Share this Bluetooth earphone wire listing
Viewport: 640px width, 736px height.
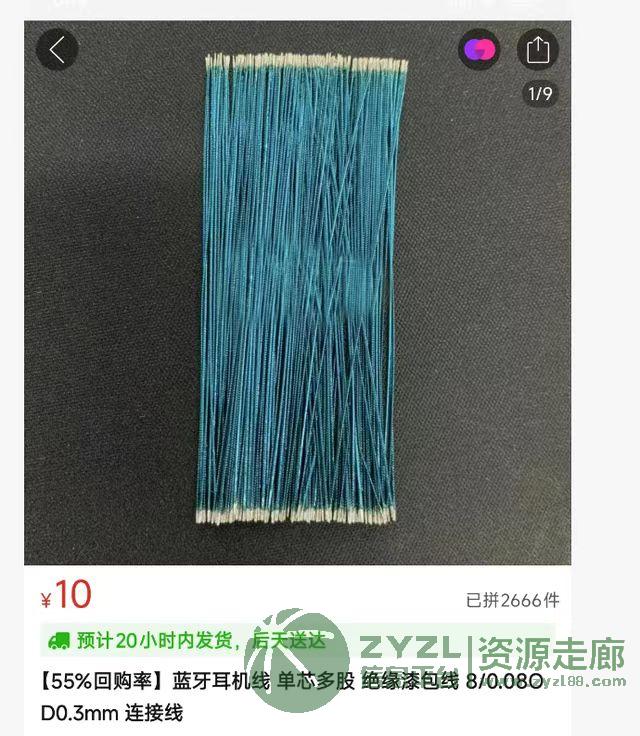(x=537, y=49)
